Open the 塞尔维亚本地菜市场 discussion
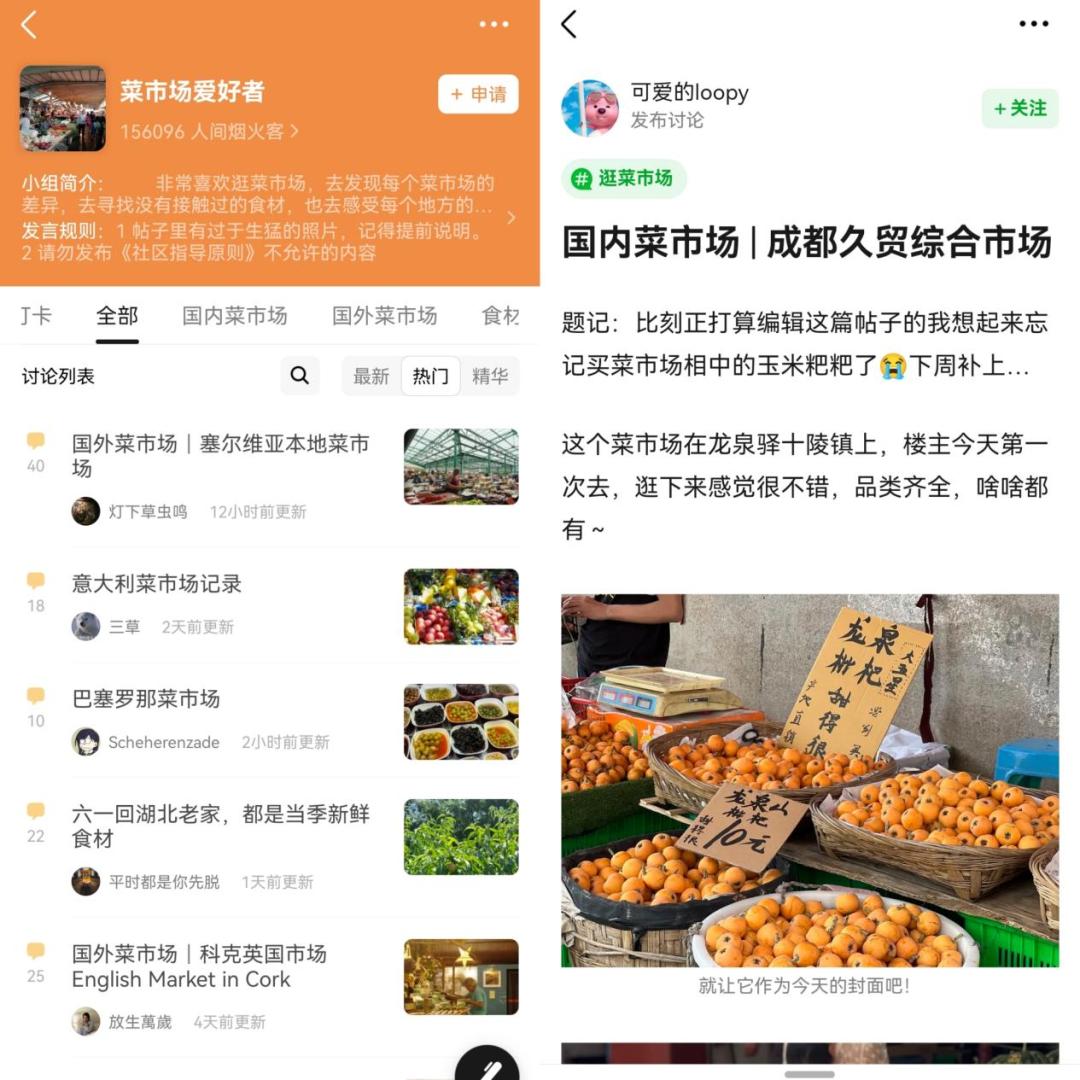The image size is (1080, 1080). point(220,455)
